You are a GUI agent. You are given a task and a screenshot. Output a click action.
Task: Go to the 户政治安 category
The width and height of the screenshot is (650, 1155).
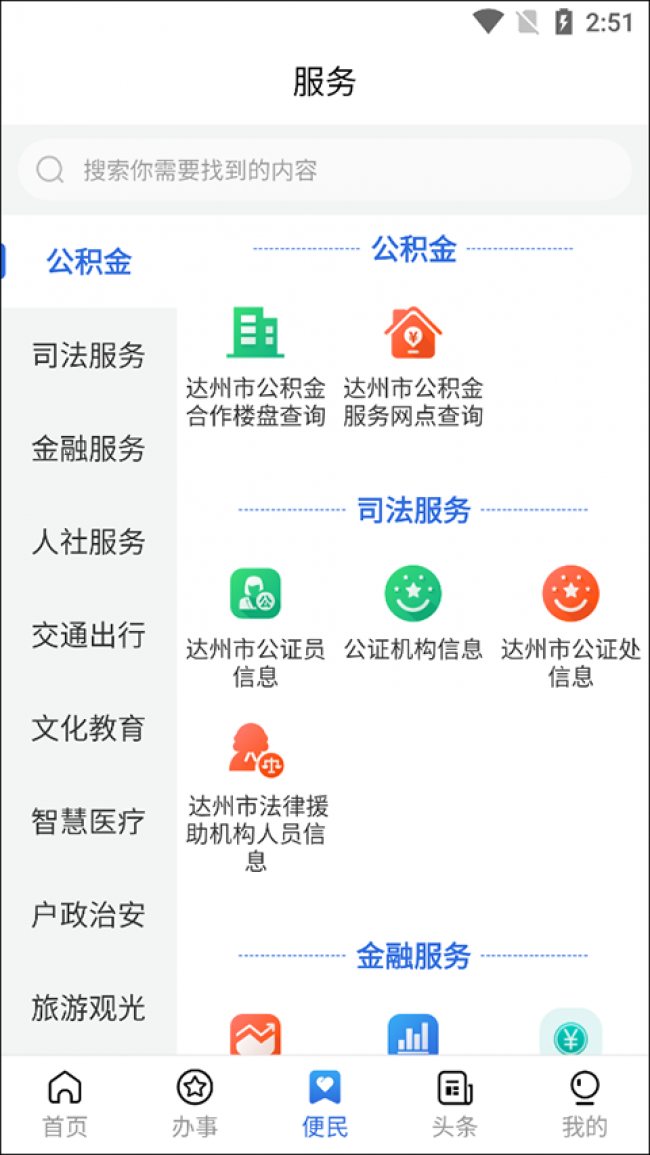(89, 914)
